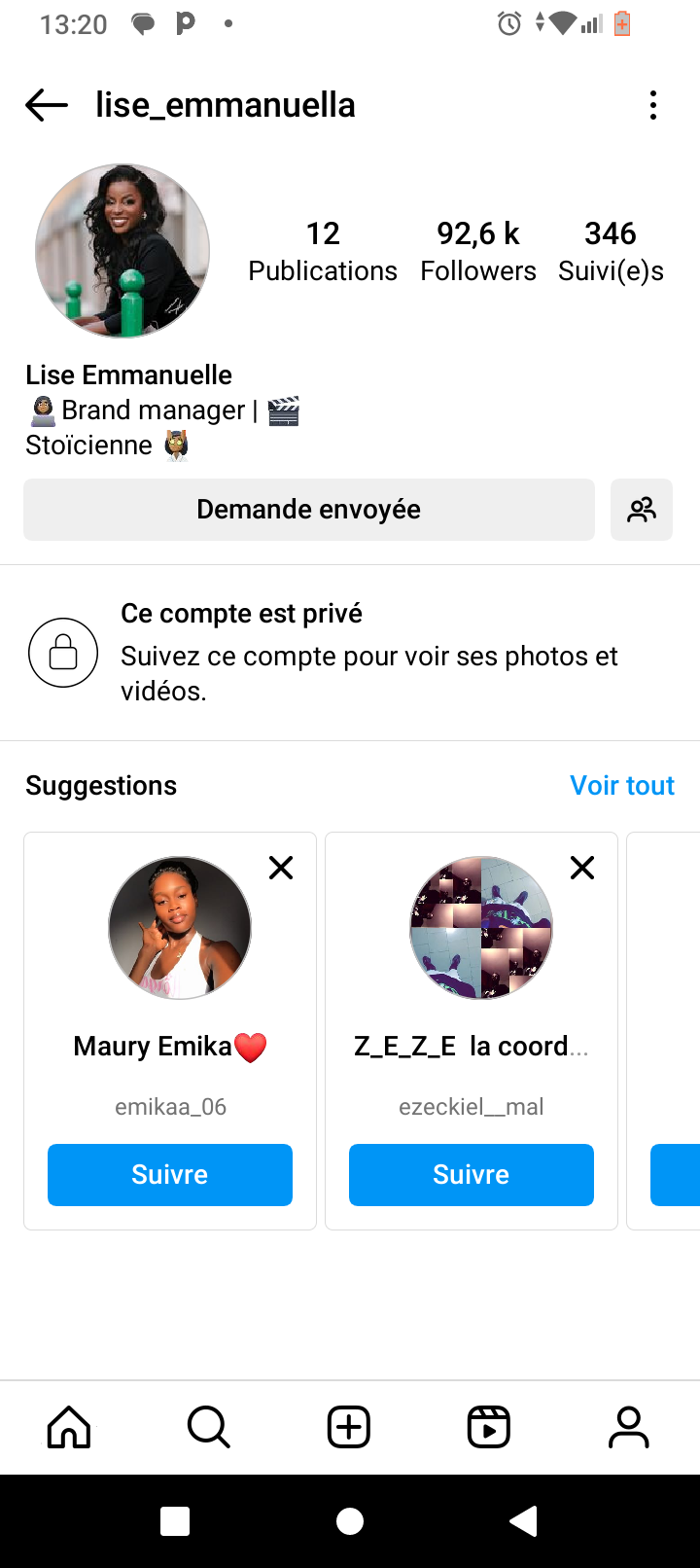The image size is (700, 1568).
Task: Dismiss the Maury Emika suggestion
Action: click(281, 868)
